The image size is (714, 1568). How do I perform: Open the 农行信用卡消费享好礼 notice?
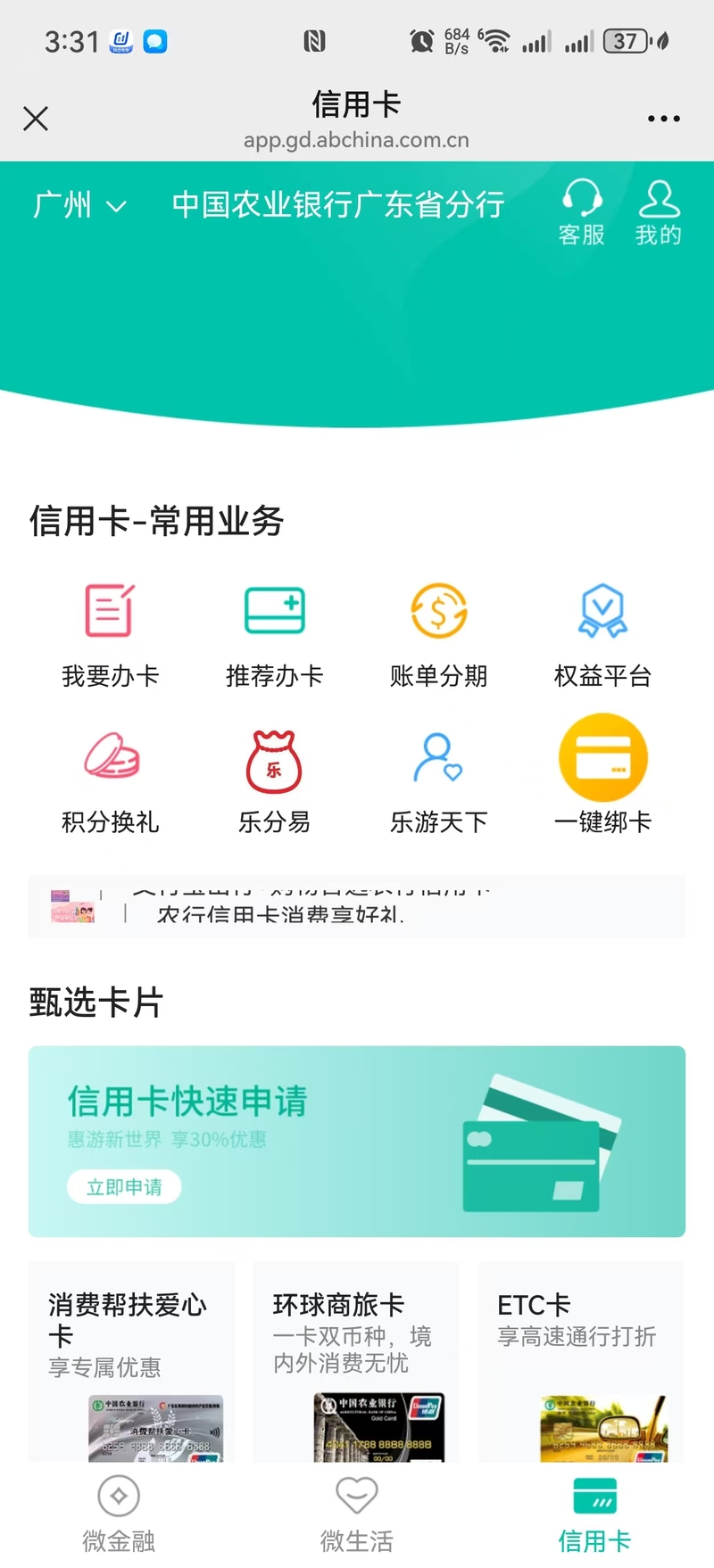click(x=280, y=914)
